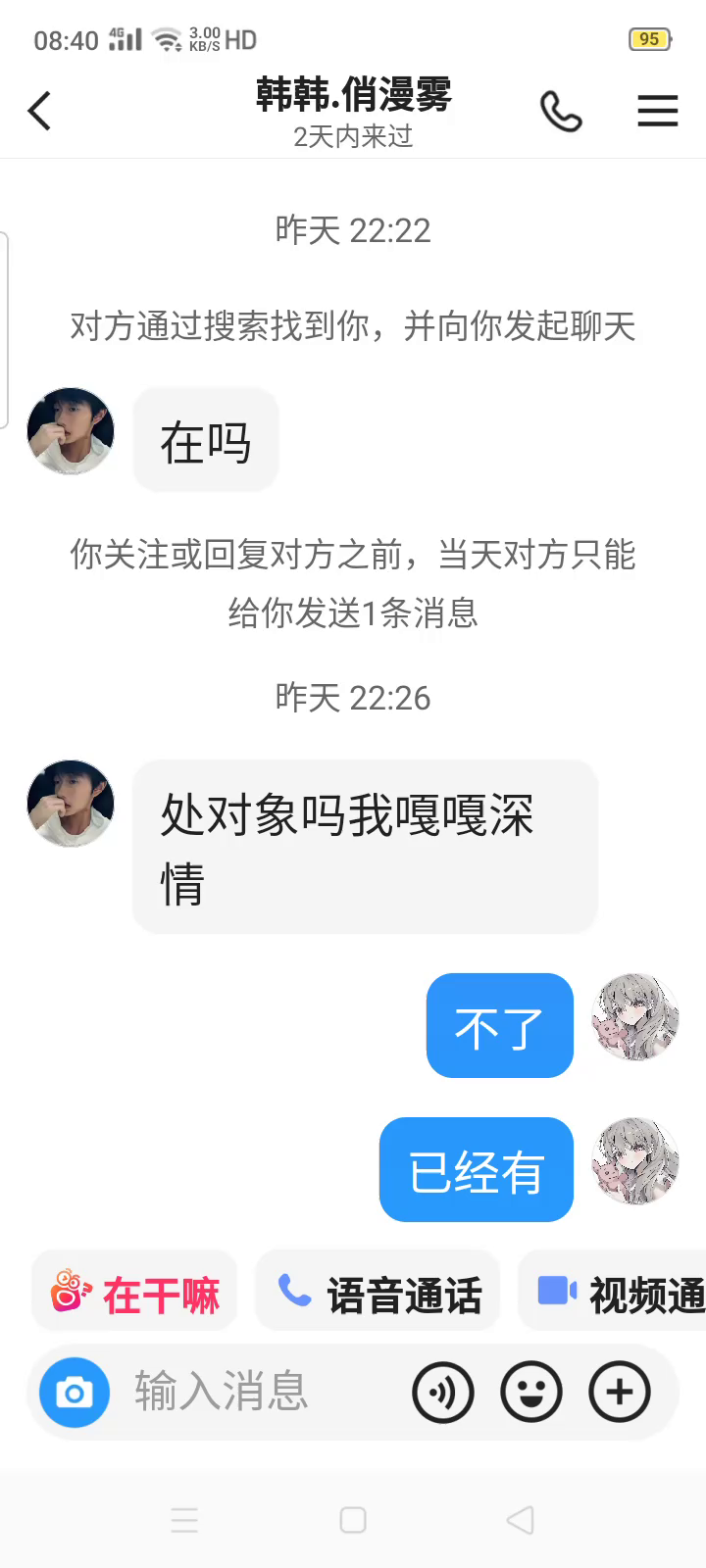
Task: Open the sender's avatar beside 在吗
Action: point(71,431)
